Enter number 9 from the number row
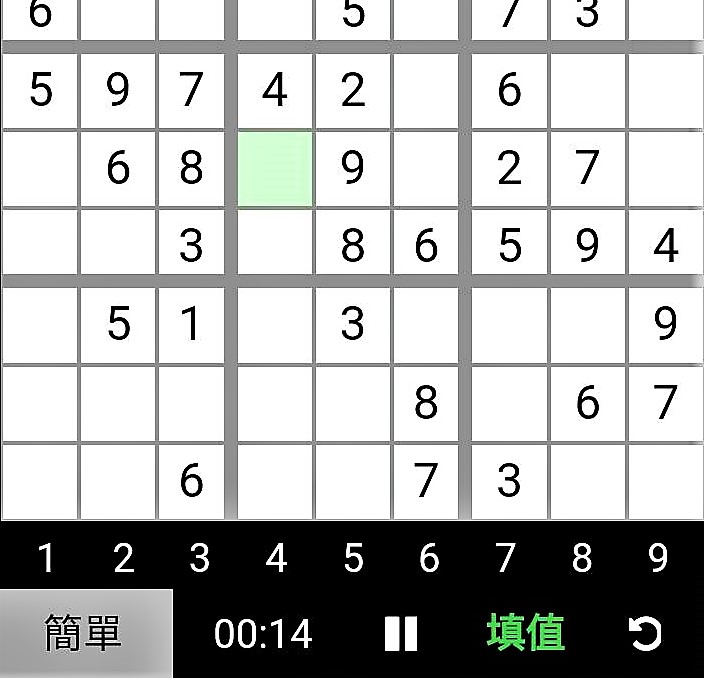This screenshot has width=704, height=678. pos(658,558)
